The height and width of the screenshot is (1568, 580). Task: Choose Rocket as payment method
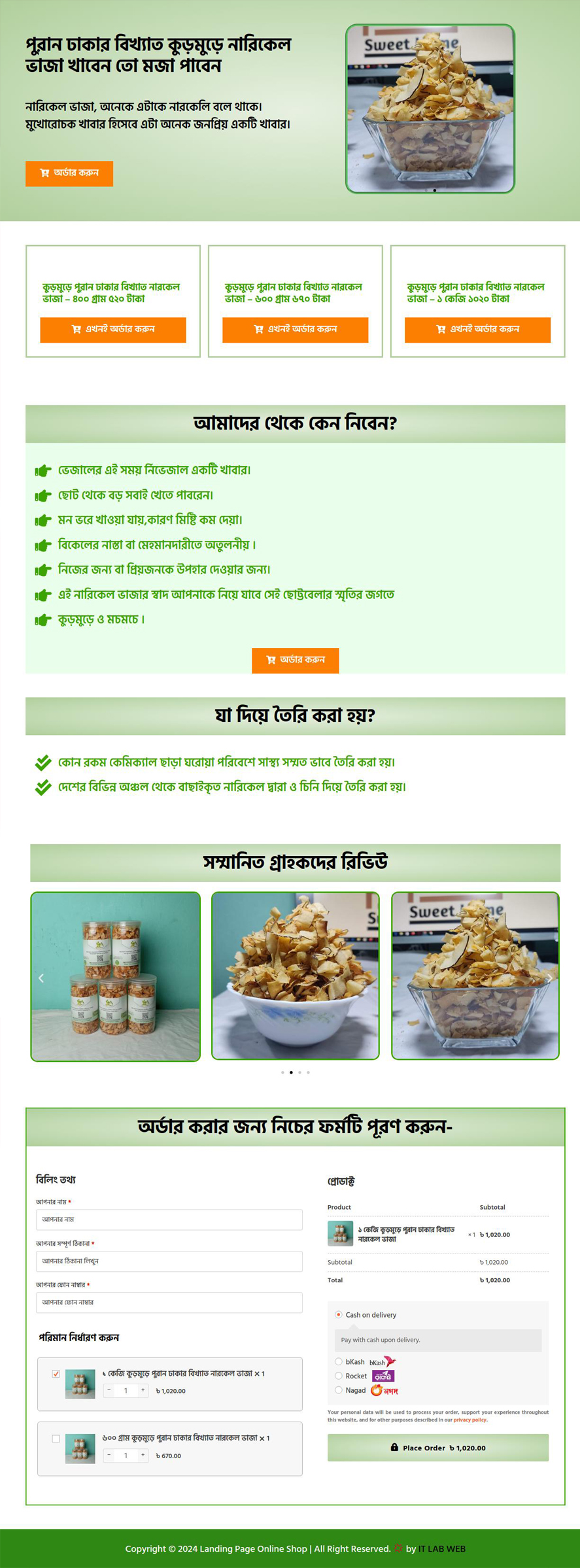[x=338, y=1376]
